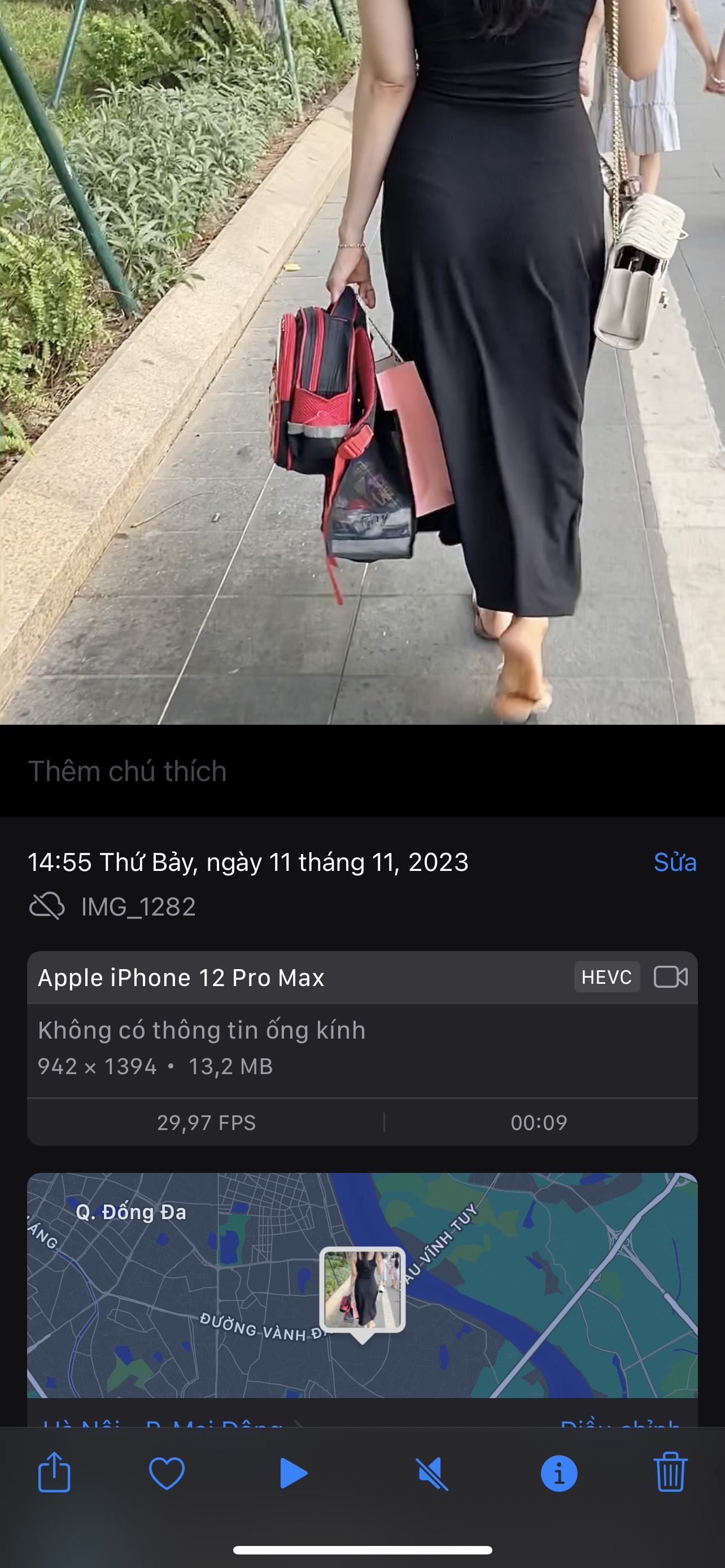Image resolution: width=725 pixels, height=1568 pixels.
Task: Open the map location thumbnail
Action: coord(362,1287)
